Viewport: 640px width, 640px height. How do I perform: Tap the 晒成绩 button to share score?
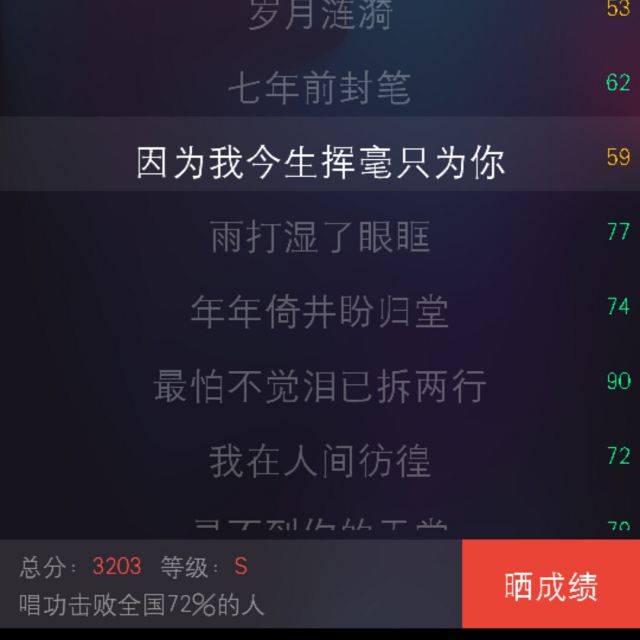(x=551, y=585)
